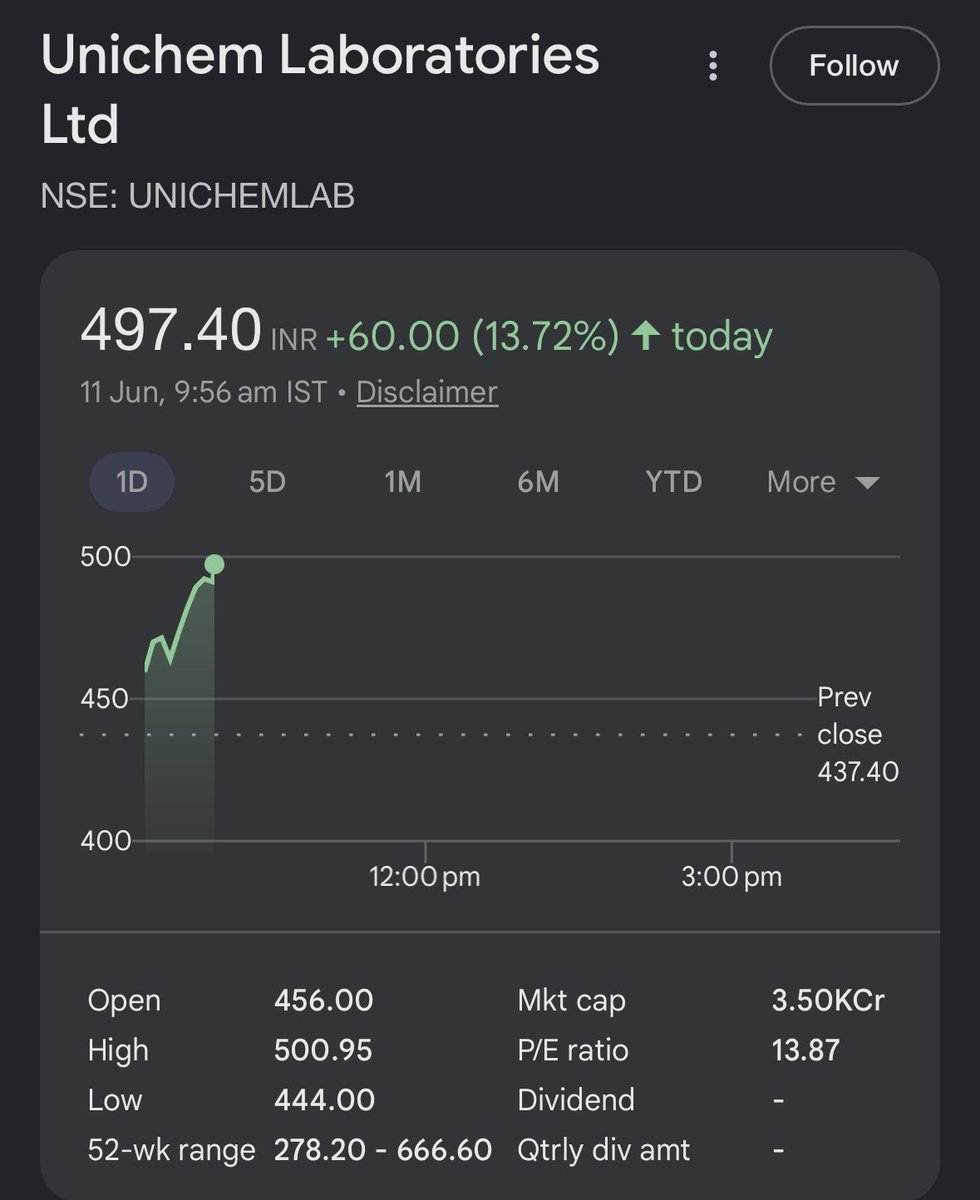Screen dimensions: 980x1200
Task: Expand the More time ranges dropdown
Action: point(823,482)
